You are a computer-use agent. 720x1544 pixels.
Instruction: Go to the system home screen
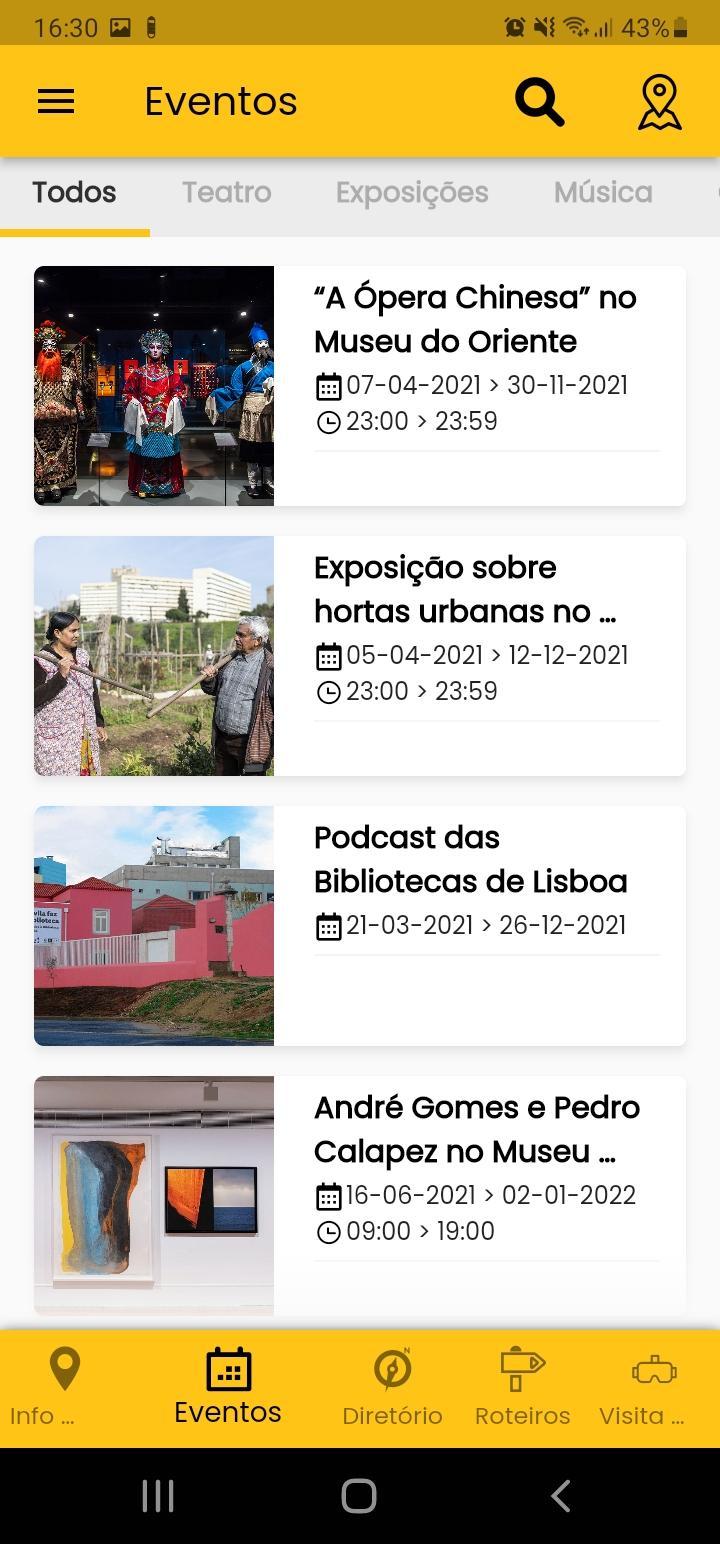359,1496
